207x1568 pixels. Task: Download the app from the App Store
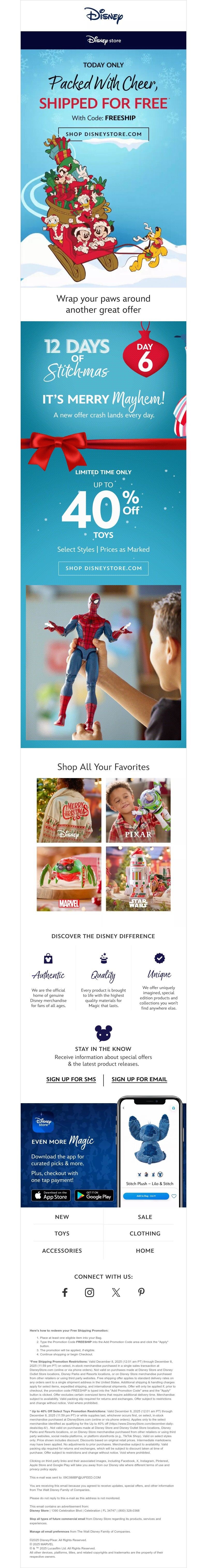(x=51, y=1196)
